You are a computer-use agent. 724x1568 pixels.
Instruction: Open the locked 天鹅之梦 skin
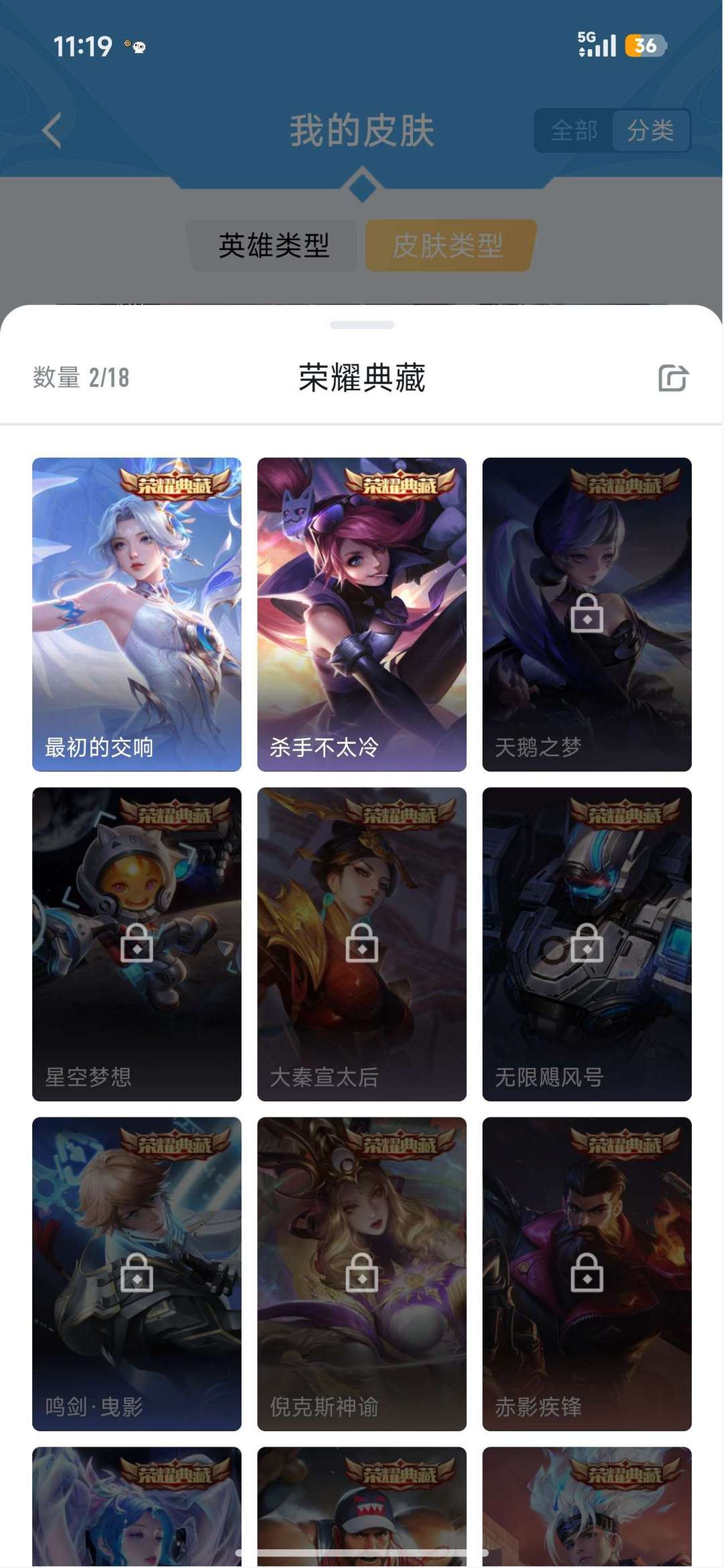click(587, 613)
